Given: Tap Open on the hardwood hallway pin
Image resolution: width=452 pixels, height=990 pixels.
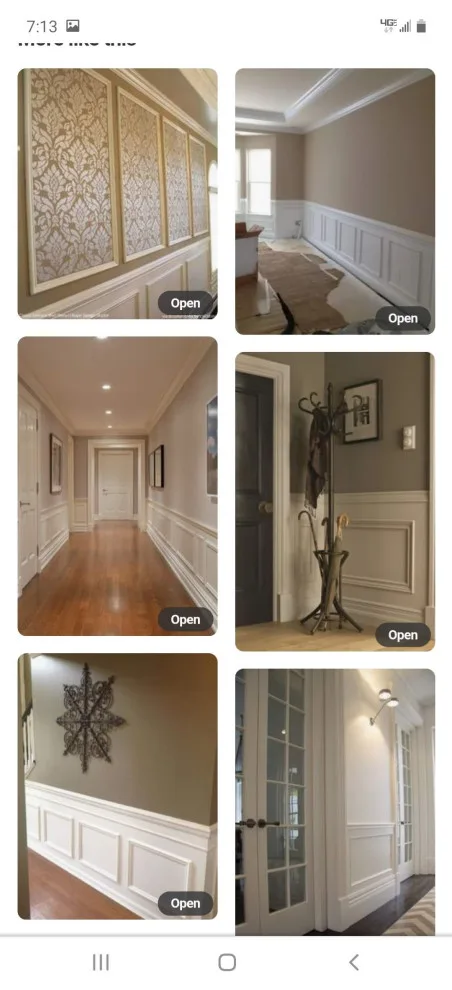Looking at the screenshot, I should coord(185,619).
